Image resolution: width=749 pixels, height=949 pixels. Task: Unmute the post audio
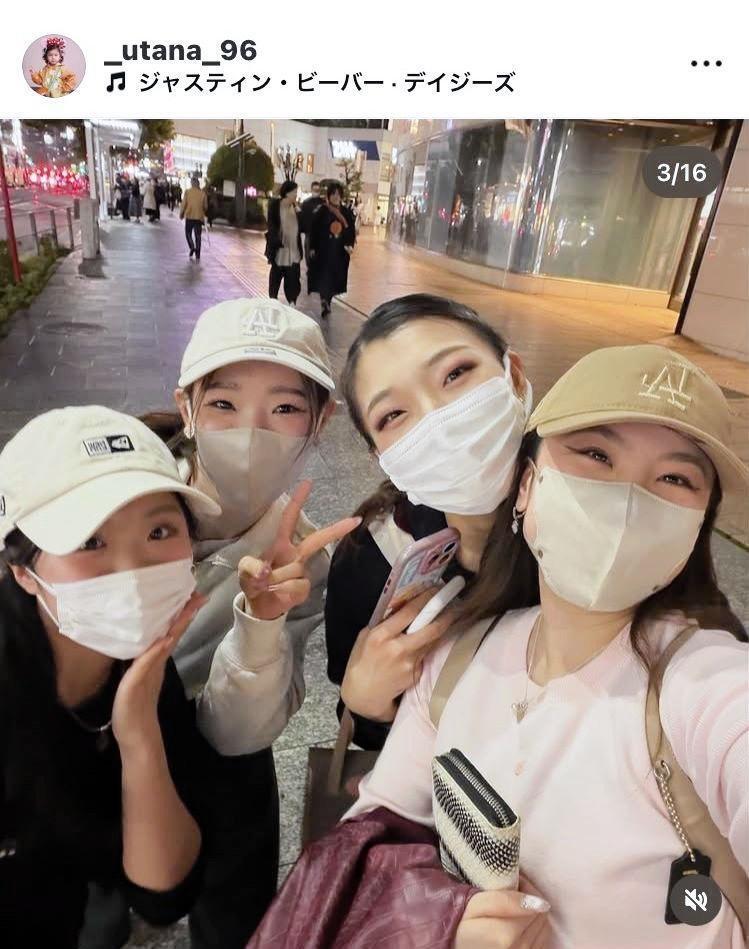tap(696, 899)
